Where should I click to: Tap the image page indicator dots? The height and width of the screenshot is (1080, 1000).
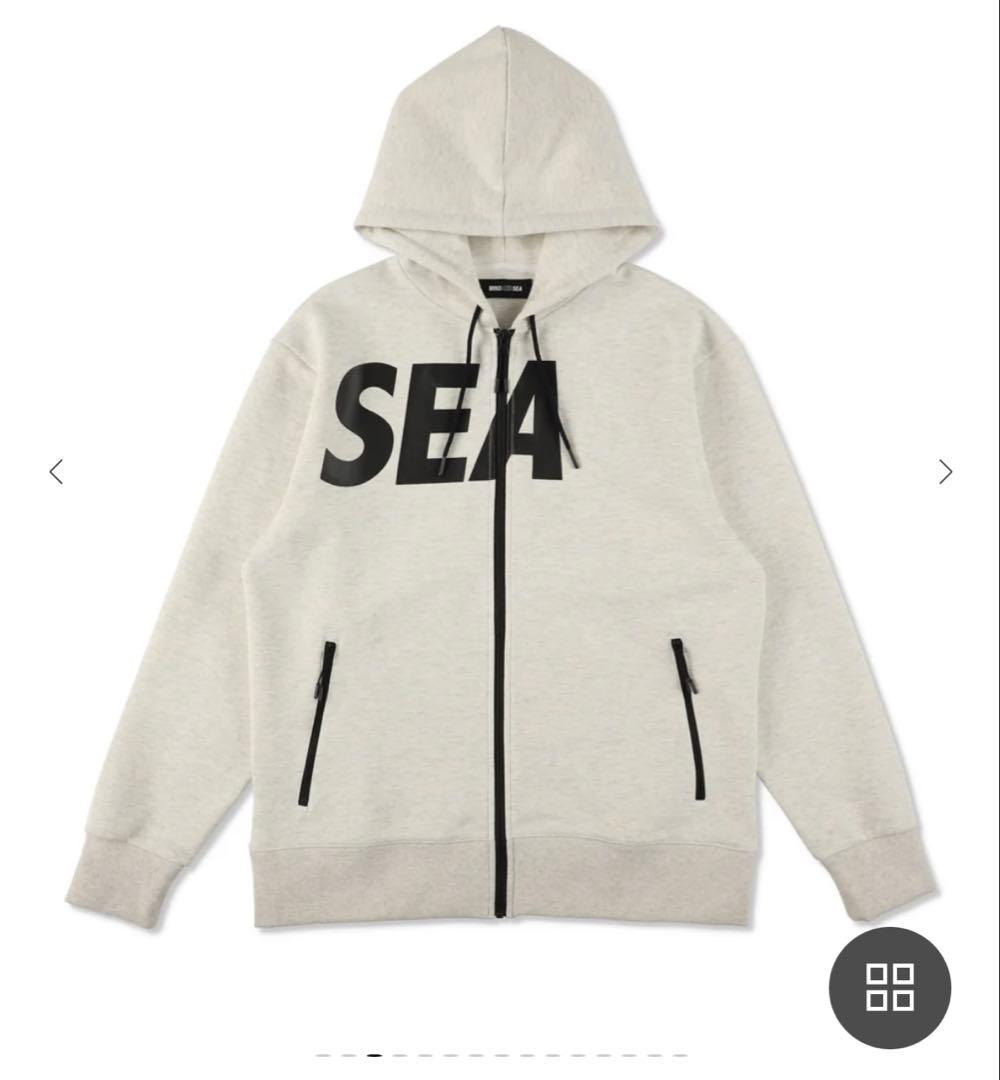coord(500,1054)
